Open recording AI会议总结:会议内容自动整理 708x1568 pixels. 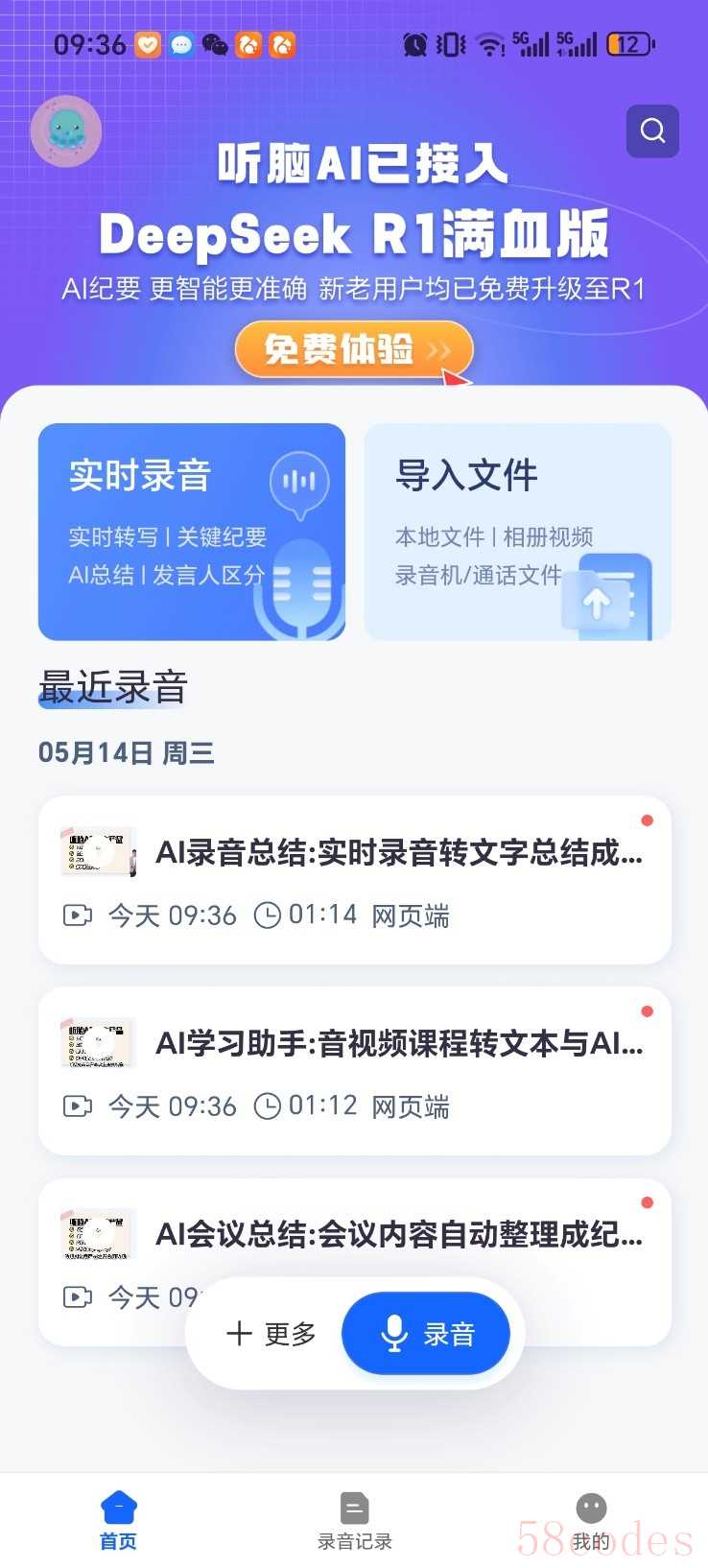398,1234
